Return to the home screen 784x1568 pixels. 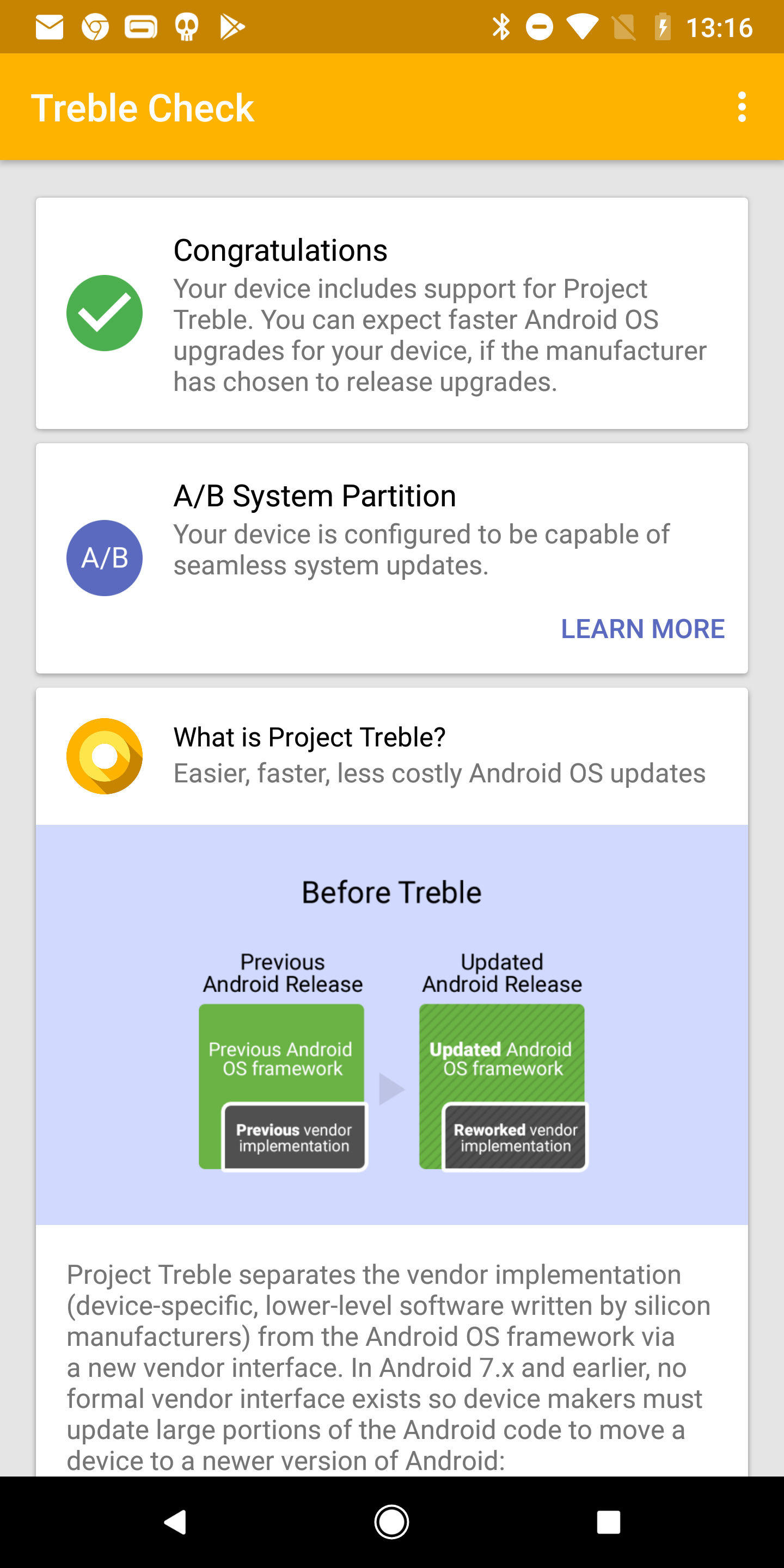click(391, 1522)
